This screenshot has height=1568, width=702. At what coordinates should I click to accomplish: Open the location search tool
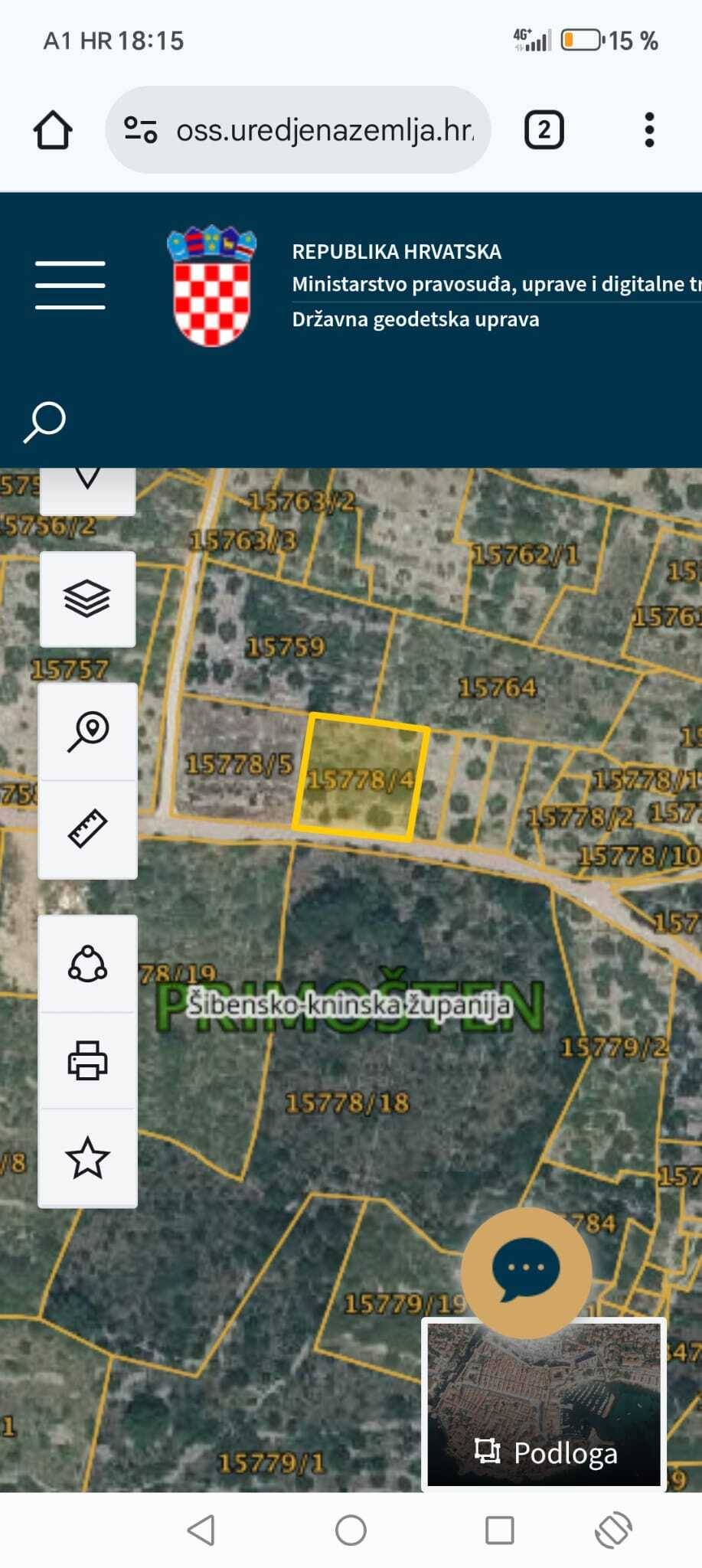click(x=88, y=731)
